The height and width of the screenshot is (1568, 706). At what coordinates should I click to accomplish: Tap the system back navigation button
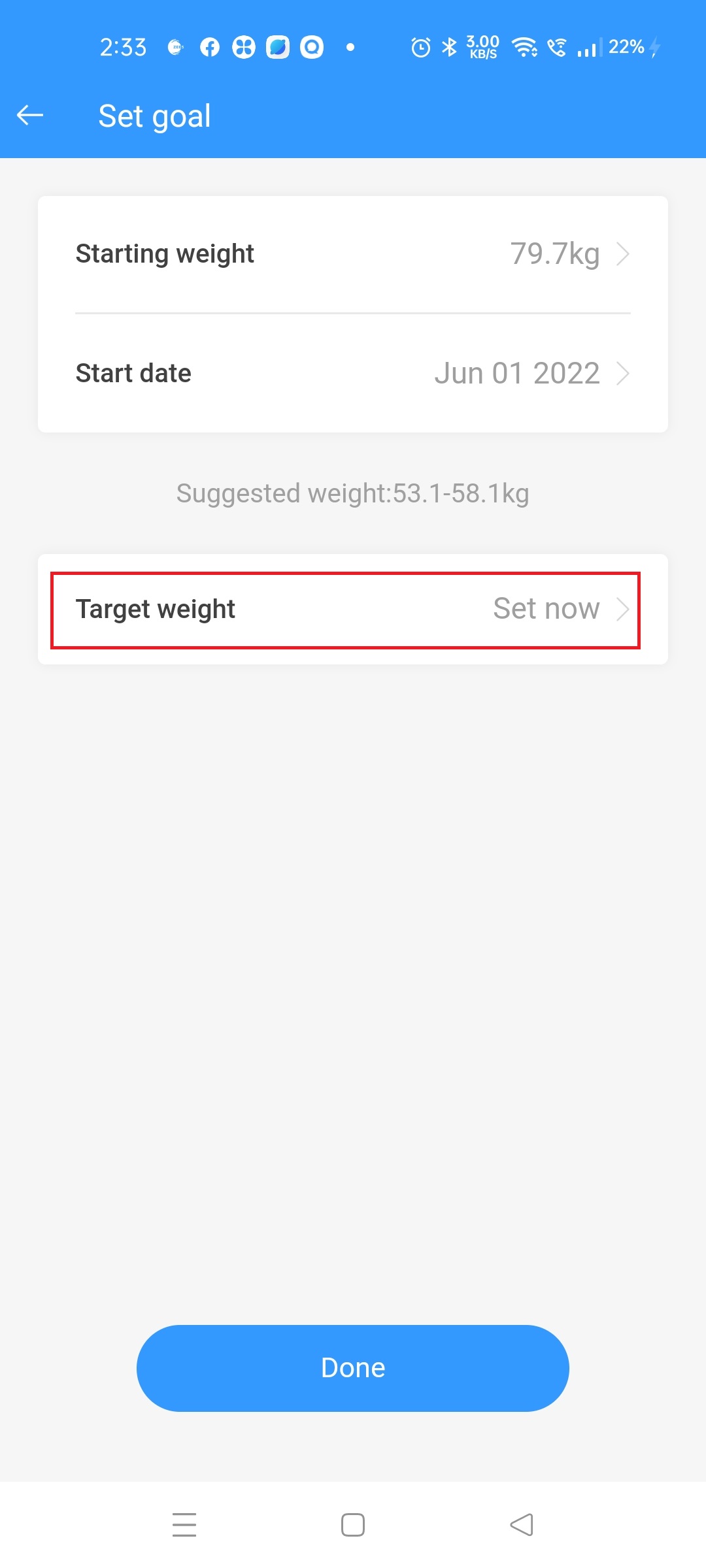point(521,1524)
